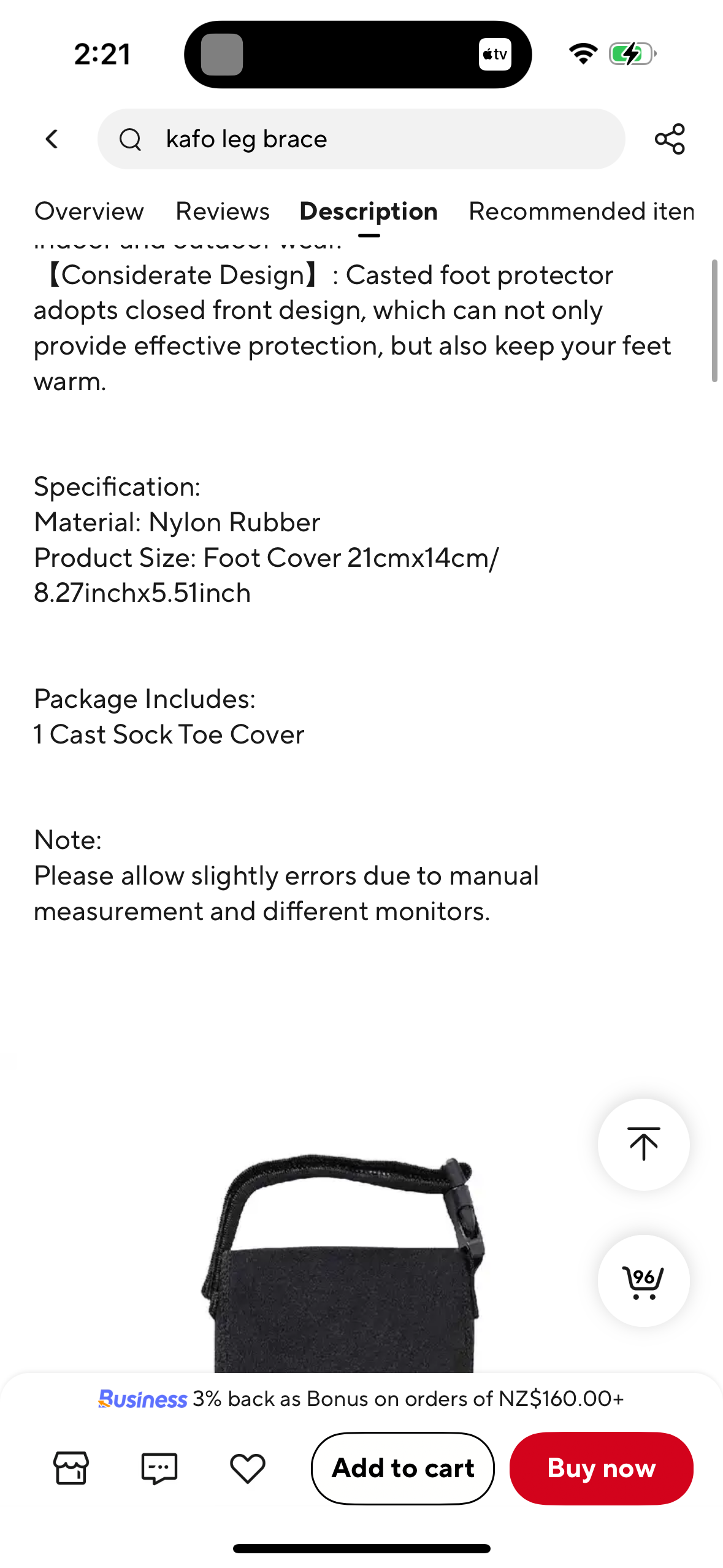Visit the seller's store
Screen dimensions: 723x1568
(x=71, y=1468)
